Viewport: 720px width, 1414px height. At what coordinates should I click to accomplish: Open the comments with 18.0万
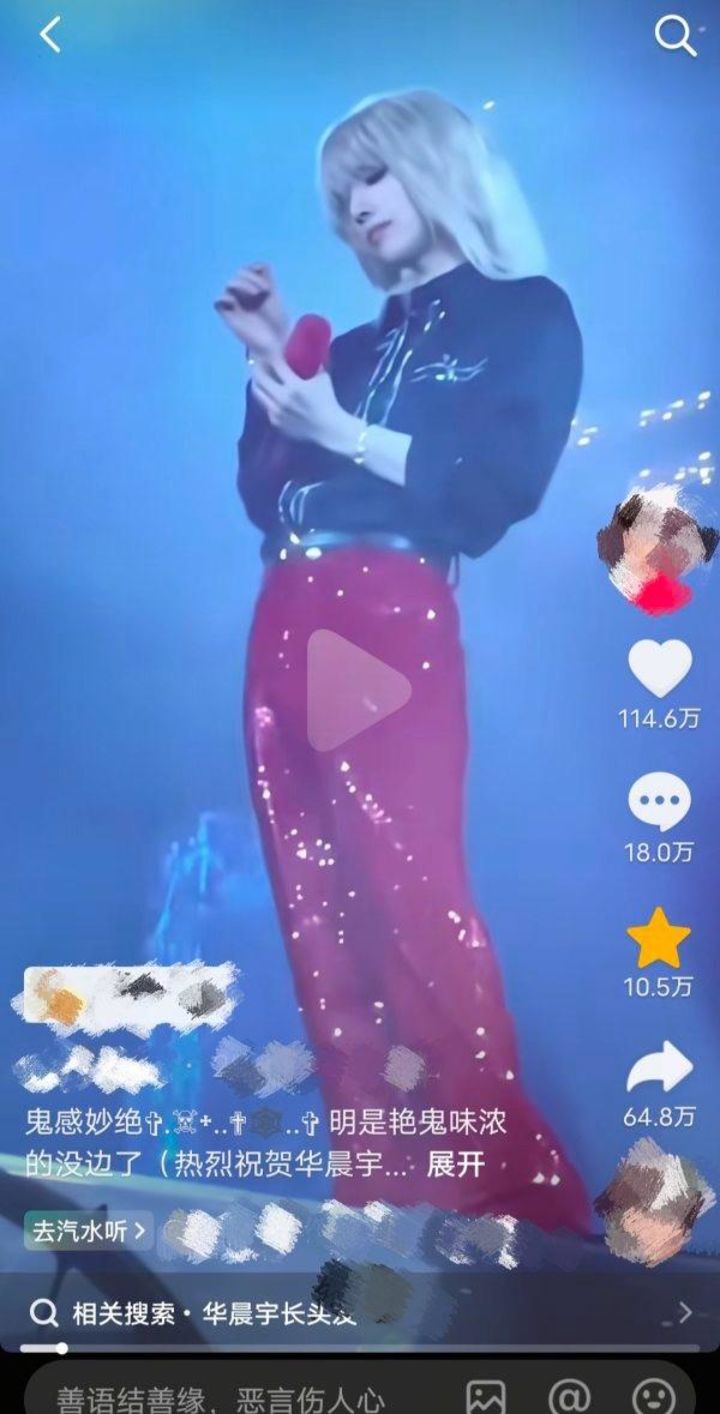point(659,802)
